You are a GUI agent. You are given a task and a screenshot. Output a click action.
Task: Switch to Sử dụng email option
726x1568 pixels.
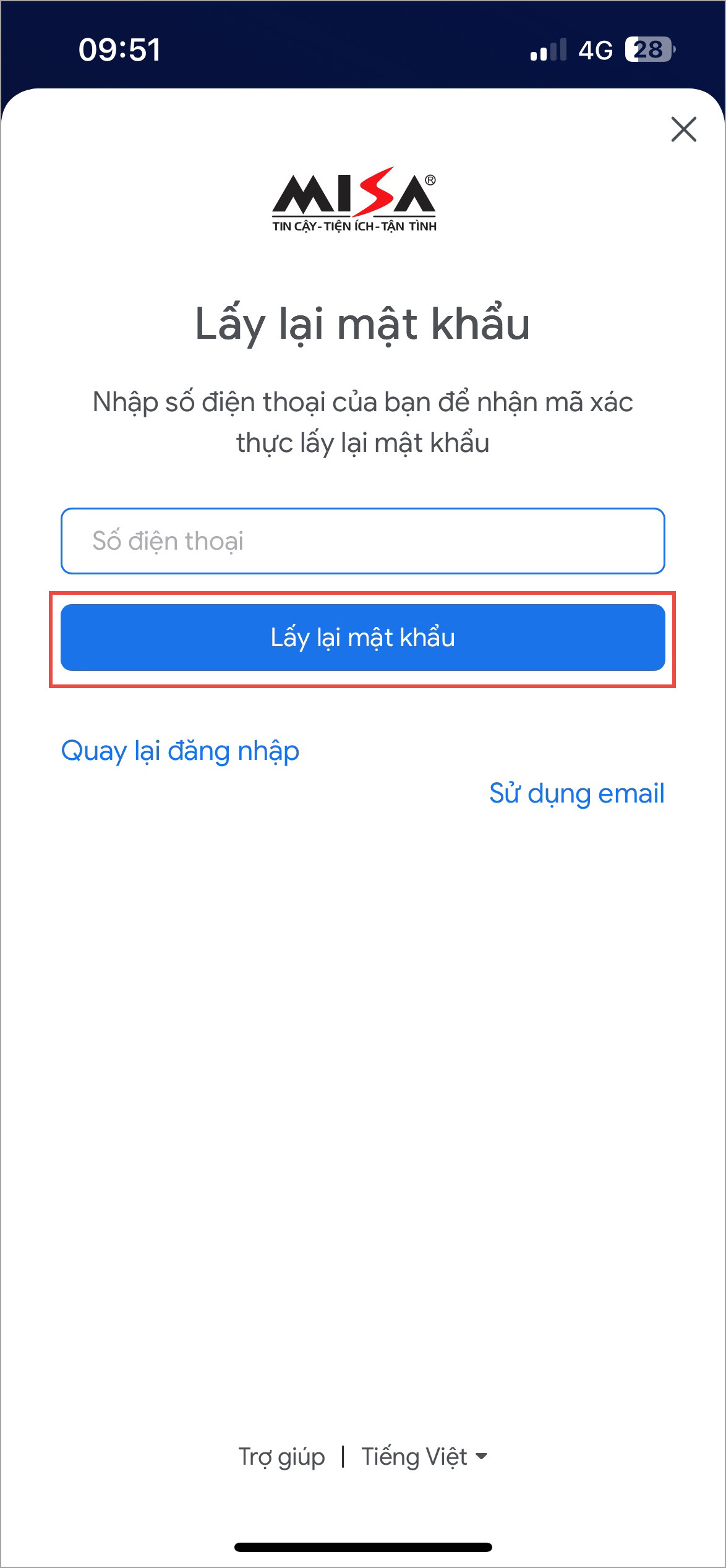576,793
